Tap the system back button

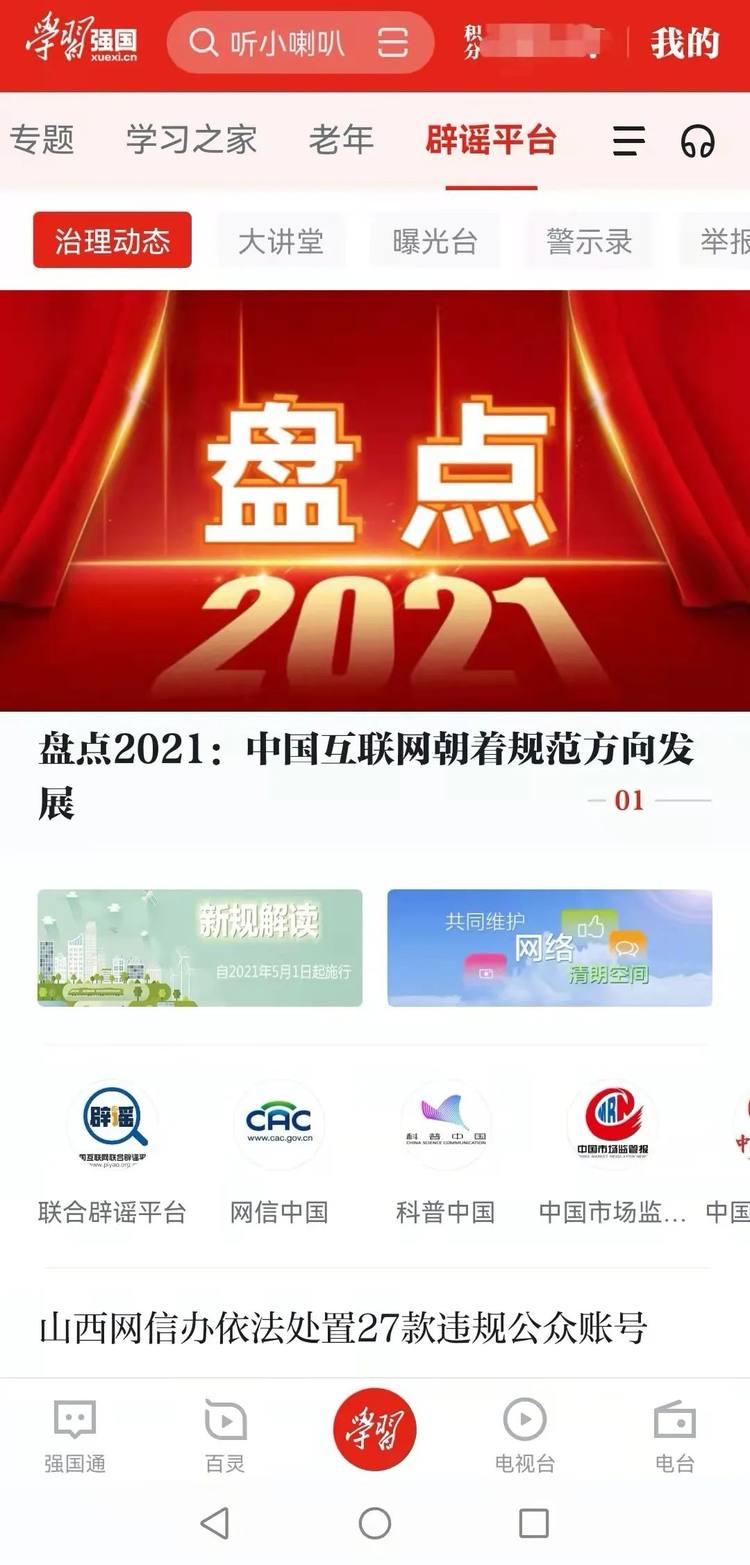215,1523
